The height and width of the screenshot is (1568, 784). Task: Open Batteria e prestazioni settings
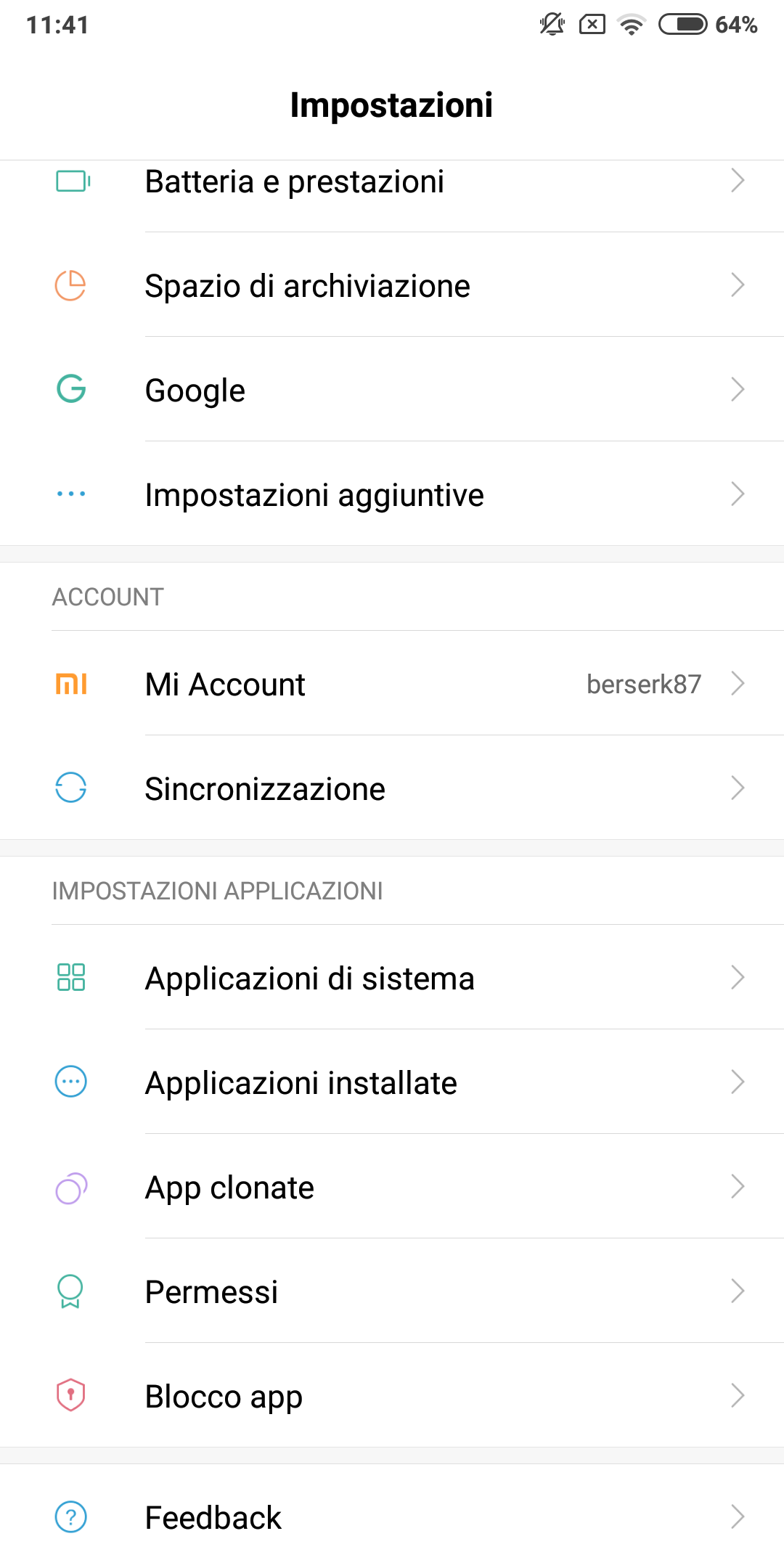point(392,182)
